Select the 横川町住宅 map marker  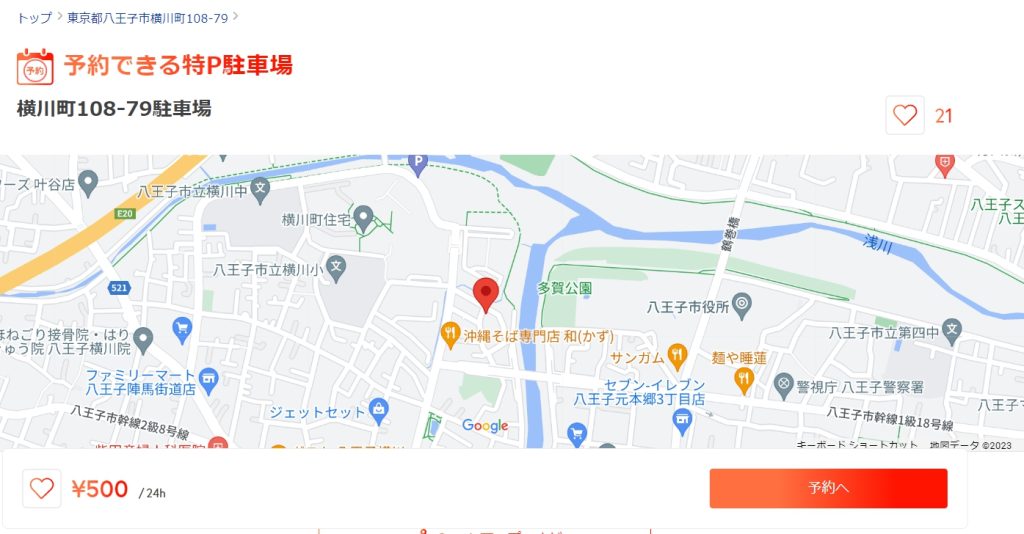[x=364, y=217]
